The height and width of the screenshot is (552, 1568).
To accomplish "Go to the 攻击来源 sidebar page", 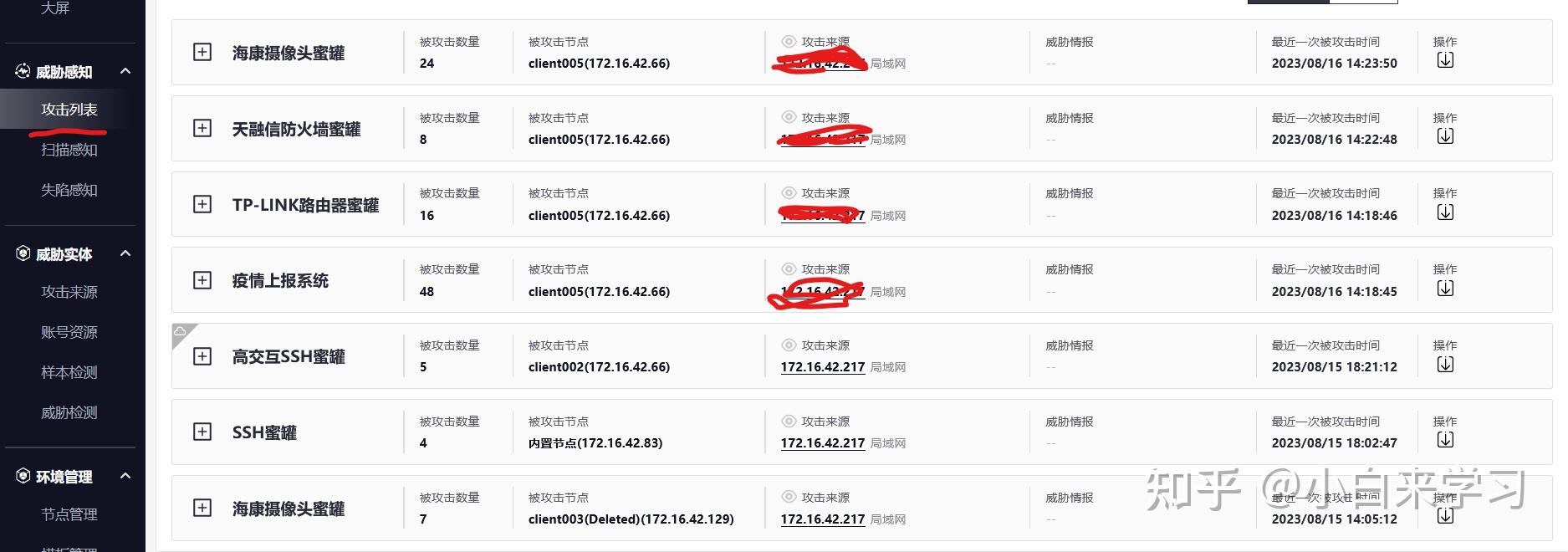I will point(69,292).
